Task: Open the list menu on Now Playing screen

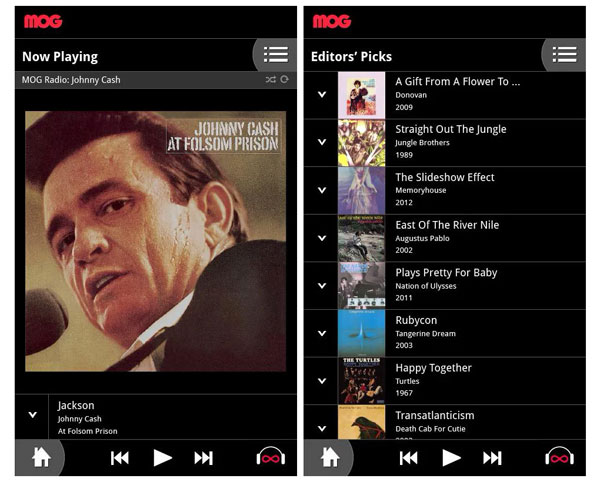Action: pyautogui.click(x=275, y=55)
